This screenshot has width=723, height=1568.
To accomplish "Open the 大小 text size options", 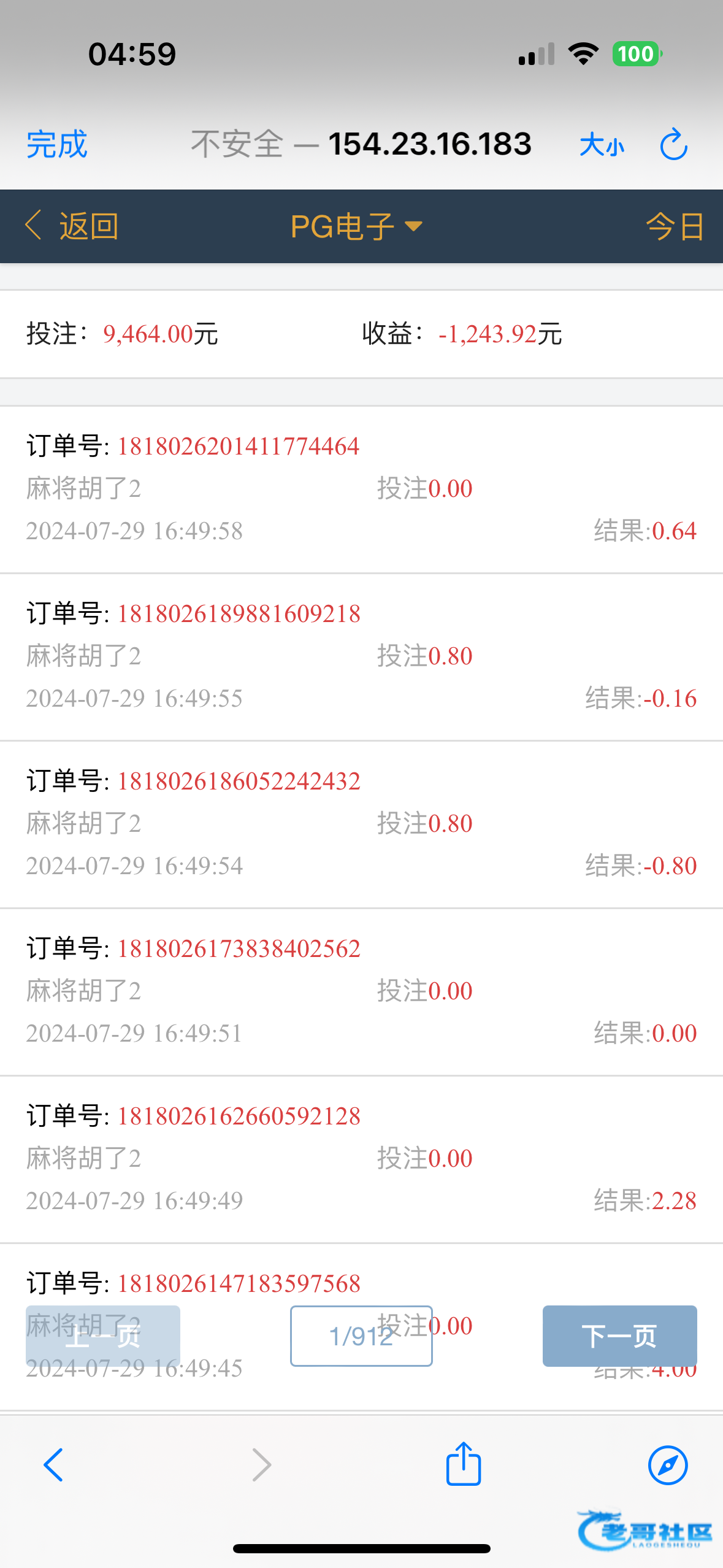I will click(x=602, y=145).
